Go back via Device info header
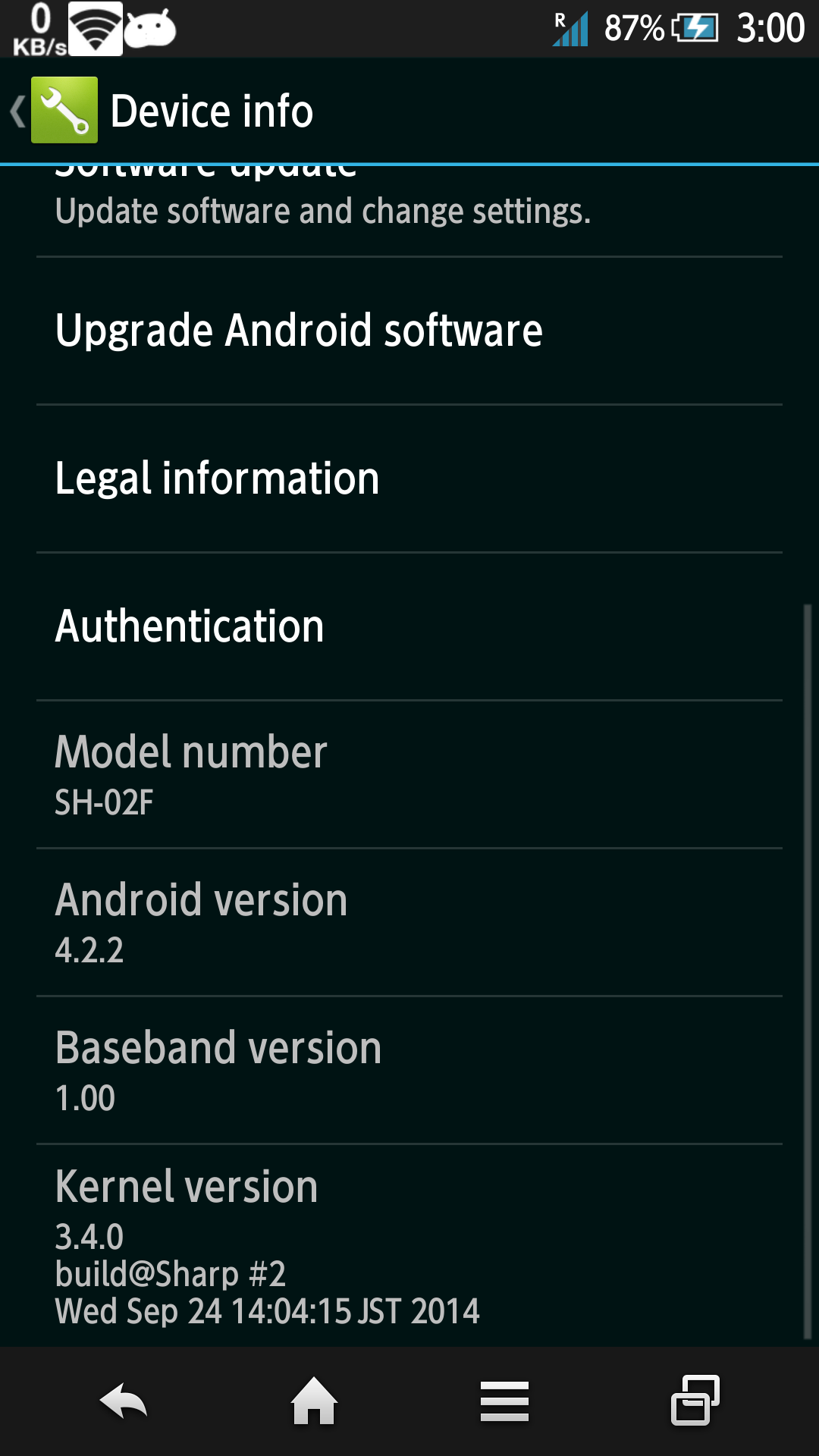The image size is (819, 1456). [x=53, y=111]
